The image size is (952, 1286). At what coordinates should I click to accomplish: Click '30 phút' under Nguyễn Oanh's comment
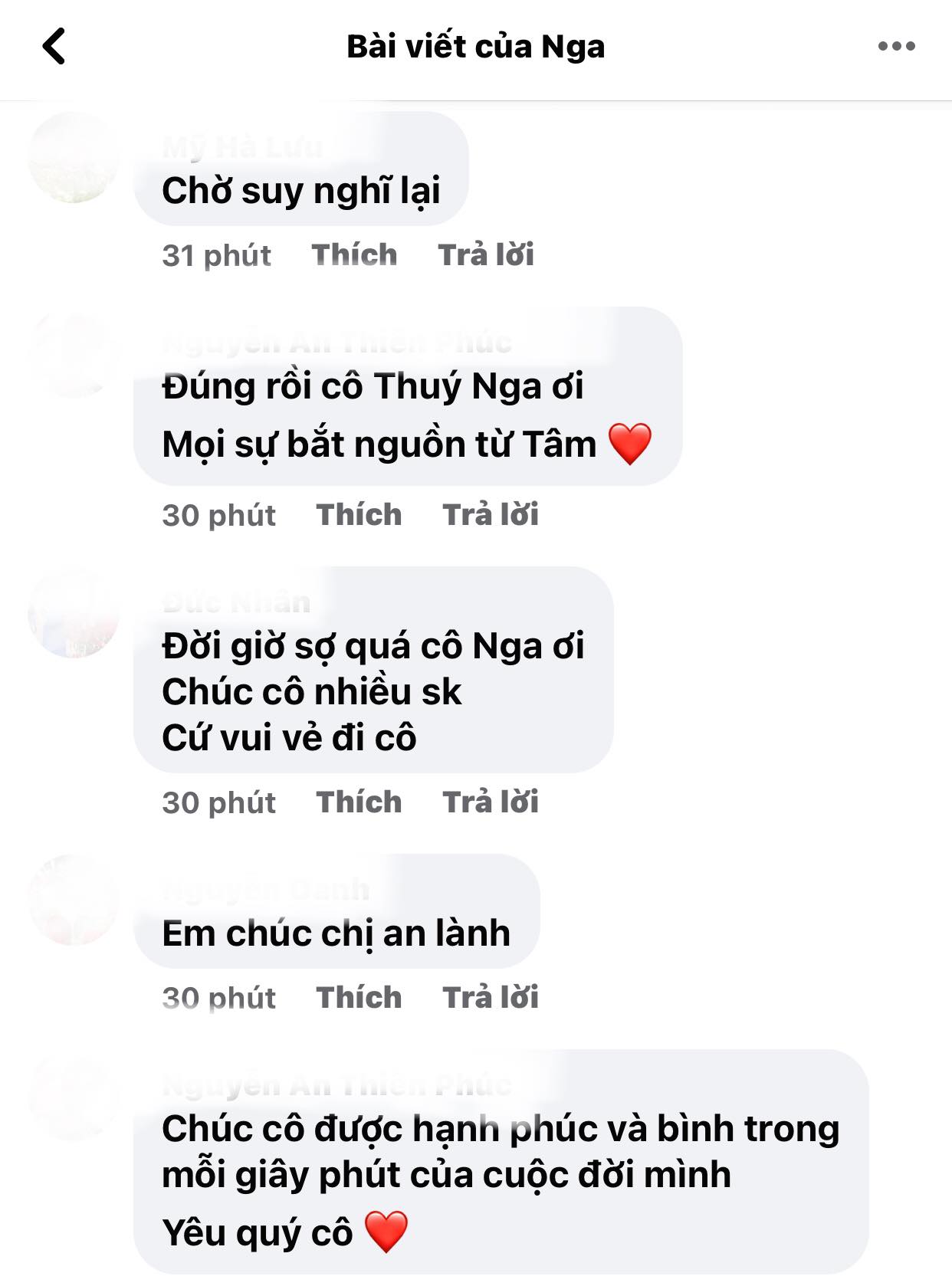[218, 997]
